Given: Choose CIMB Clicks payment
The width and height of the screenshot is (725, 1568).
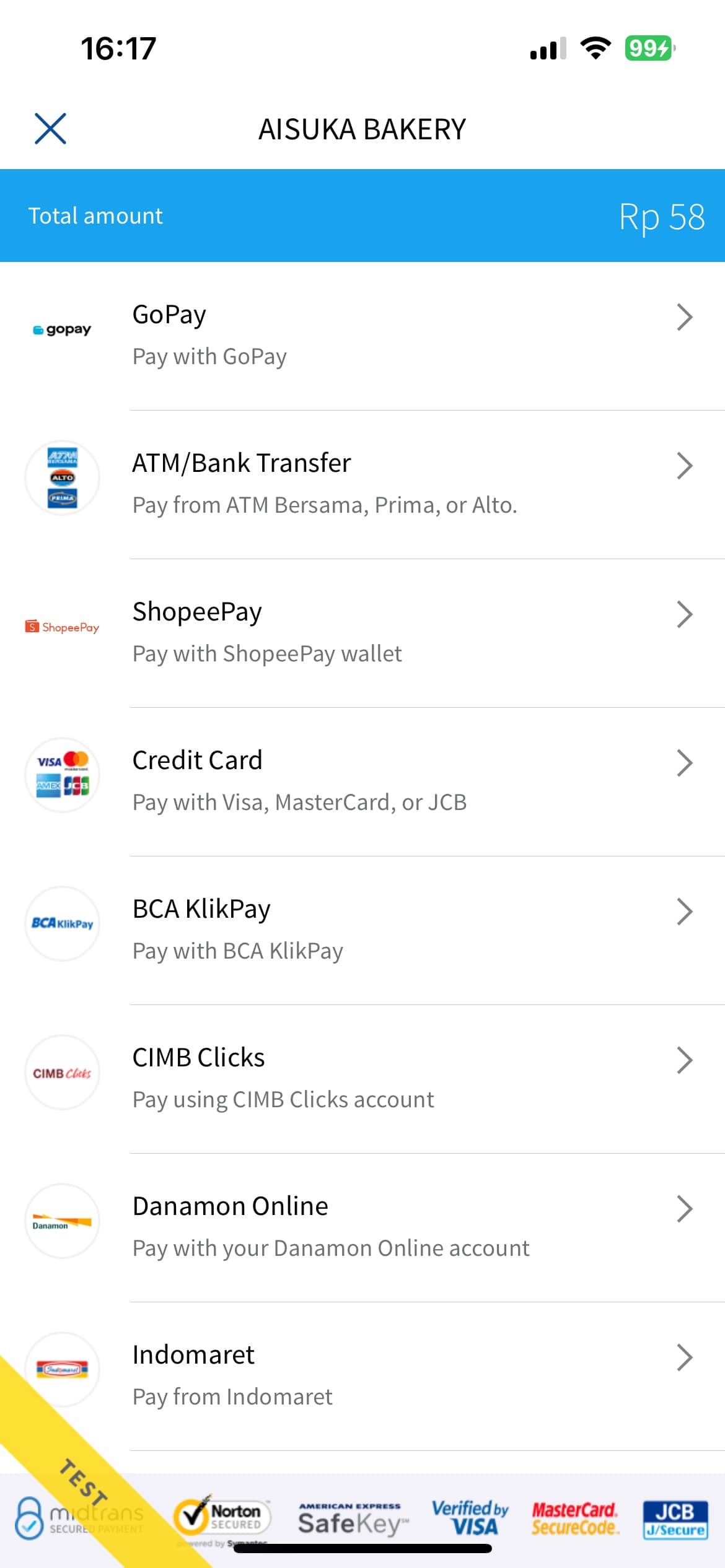Looking at the screenshot, I should coord(362,1078).
